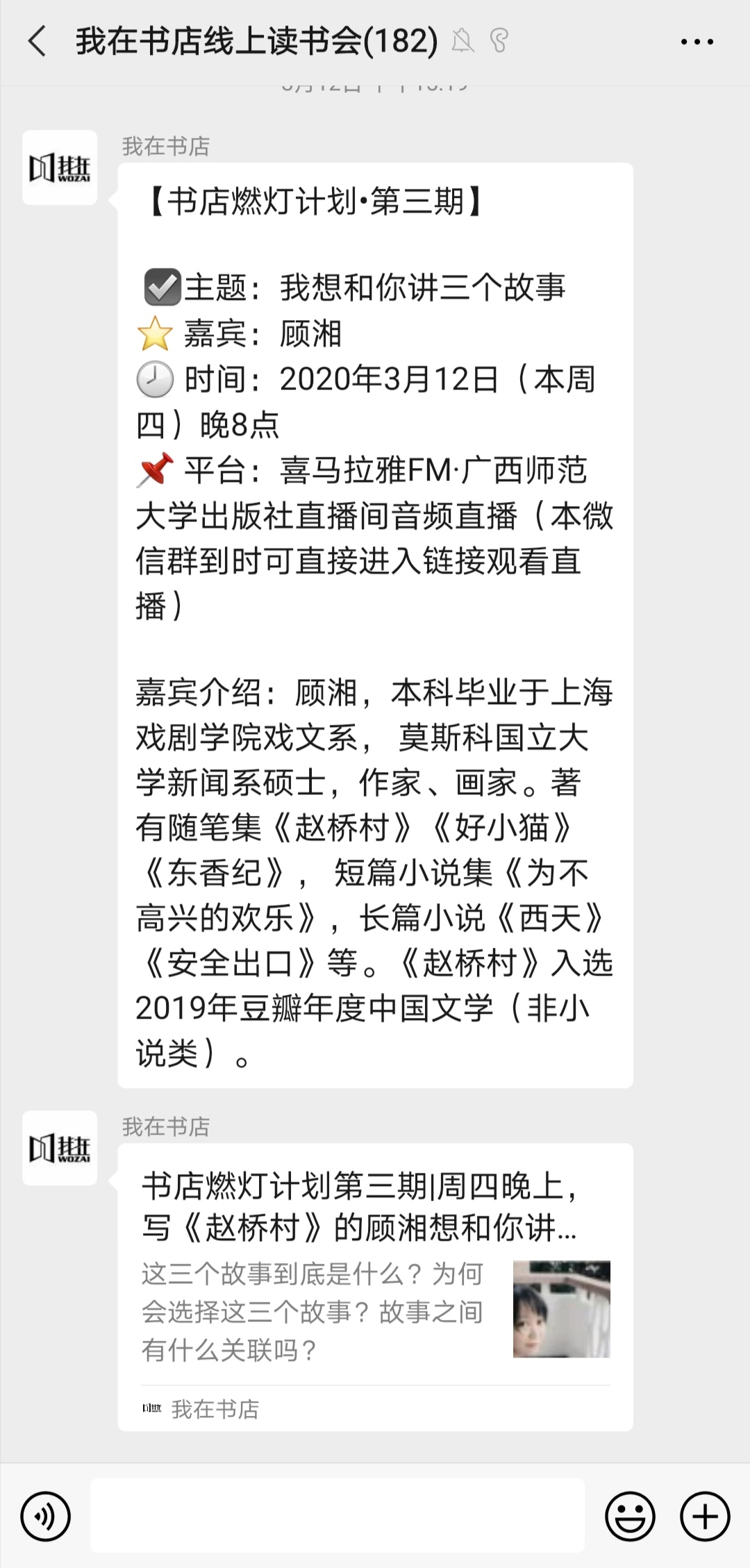The width and height of the screenshot is (750, 1568).
Task: Open the group chat overflow menu
Action: click(697, 42)
